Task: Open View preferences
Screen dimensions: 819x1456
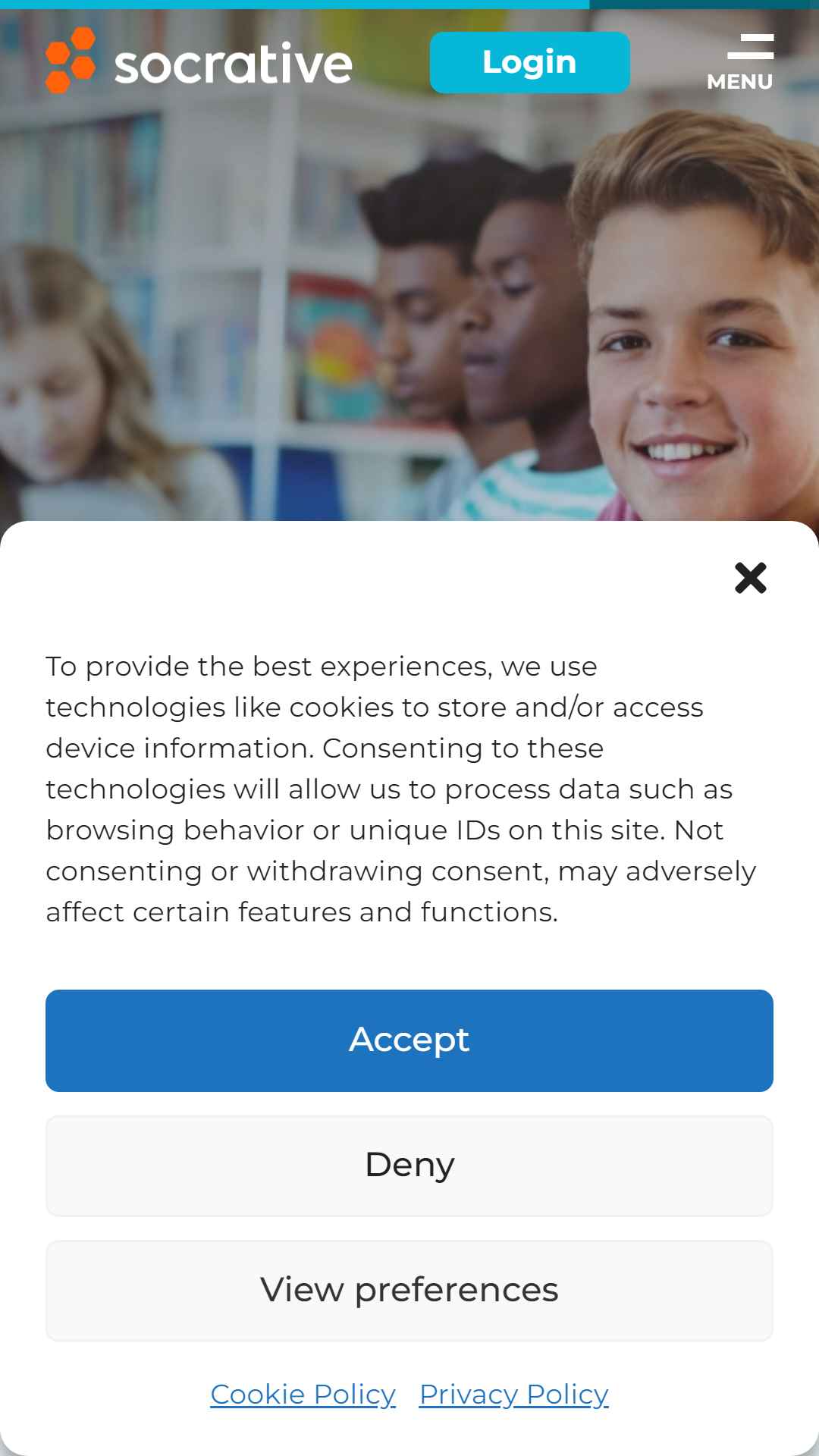Action: tap(409, 1291)
